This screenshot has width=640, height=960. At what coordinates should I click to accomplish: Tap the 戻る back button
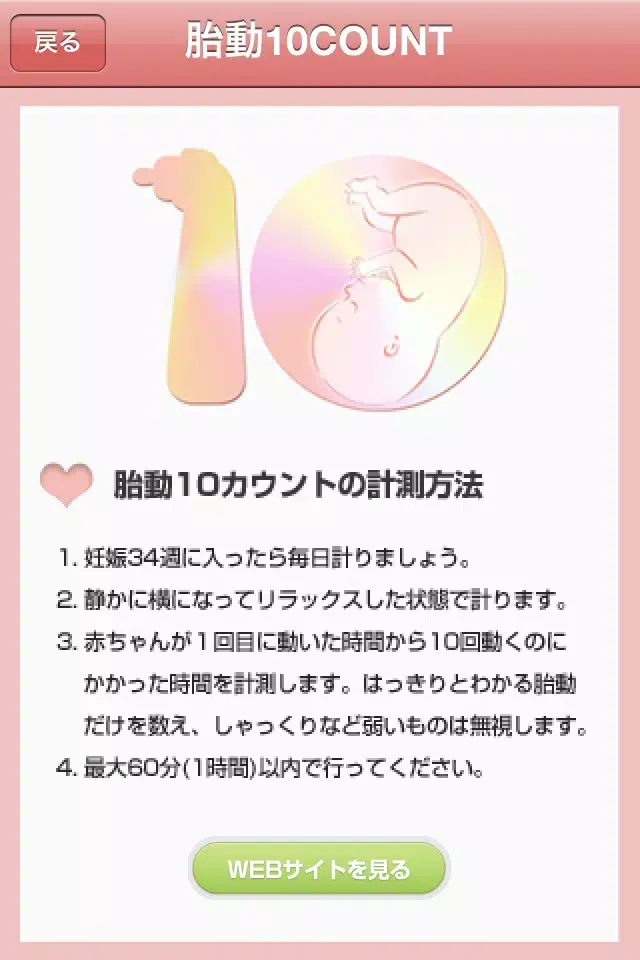pyautogui.click(x=57, y=43)
